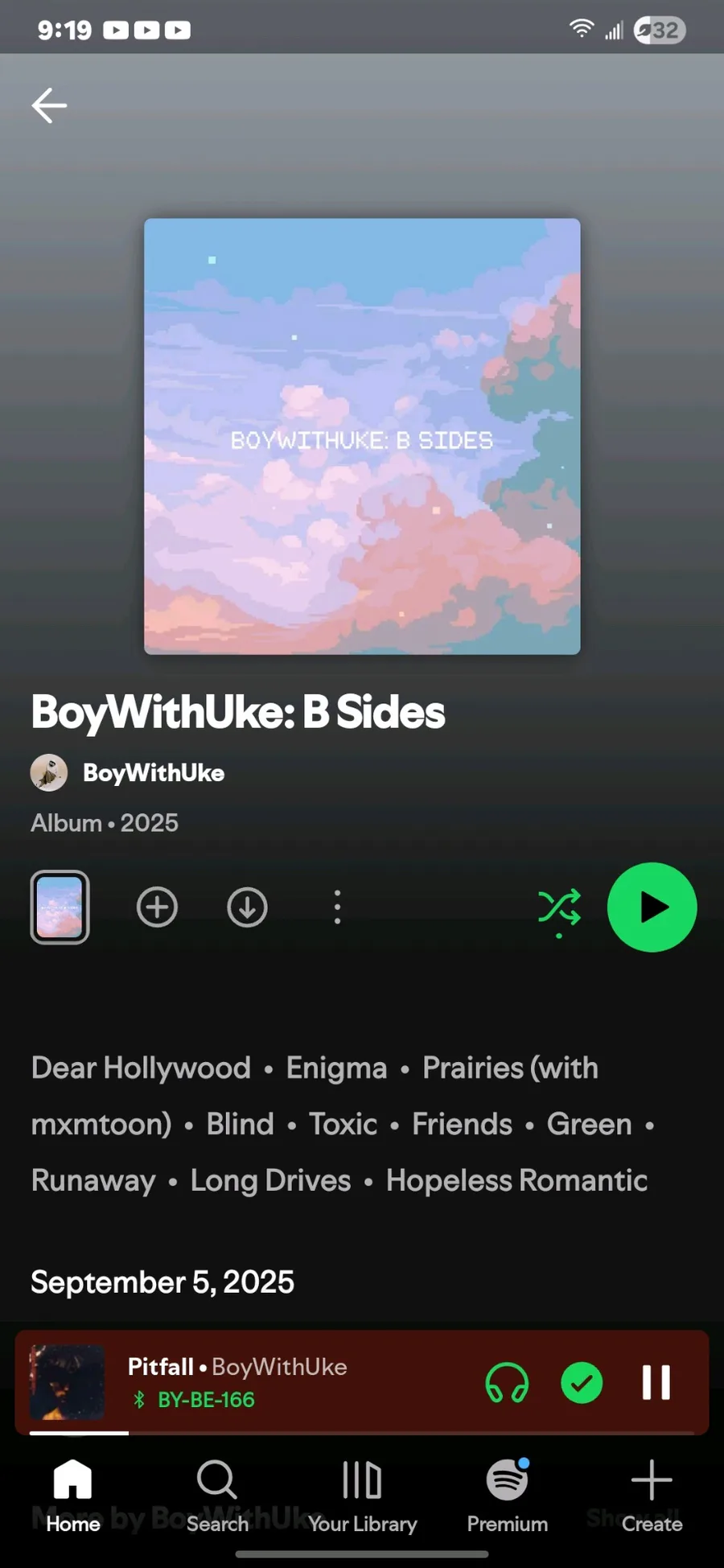The width and height of the screenshot is (724, 1568).
Task: Go to the Home tab
Action: tap(73, 1496)
